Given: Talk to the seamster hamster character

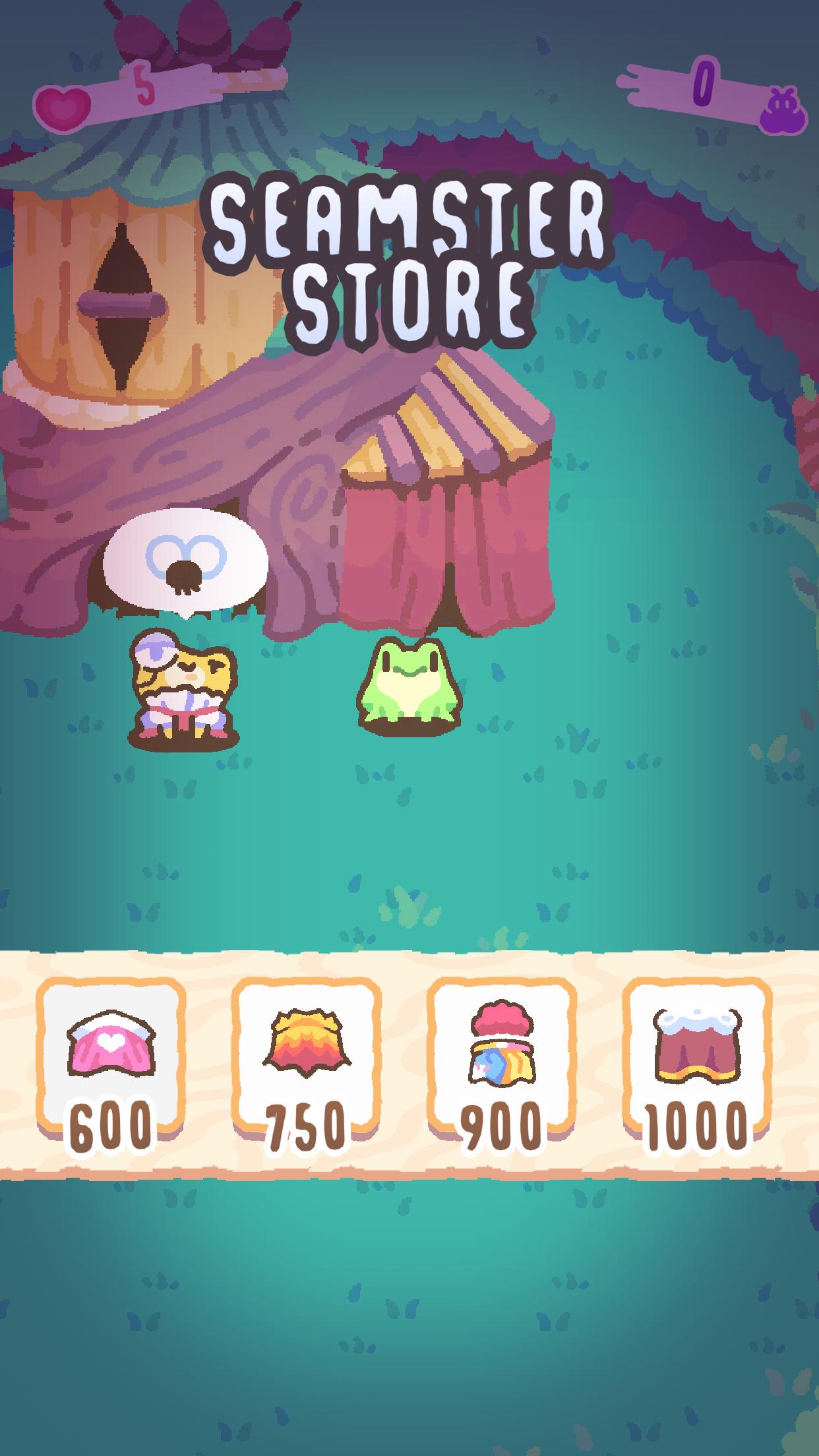Looking at the screenshot, I should coord(184,689).
